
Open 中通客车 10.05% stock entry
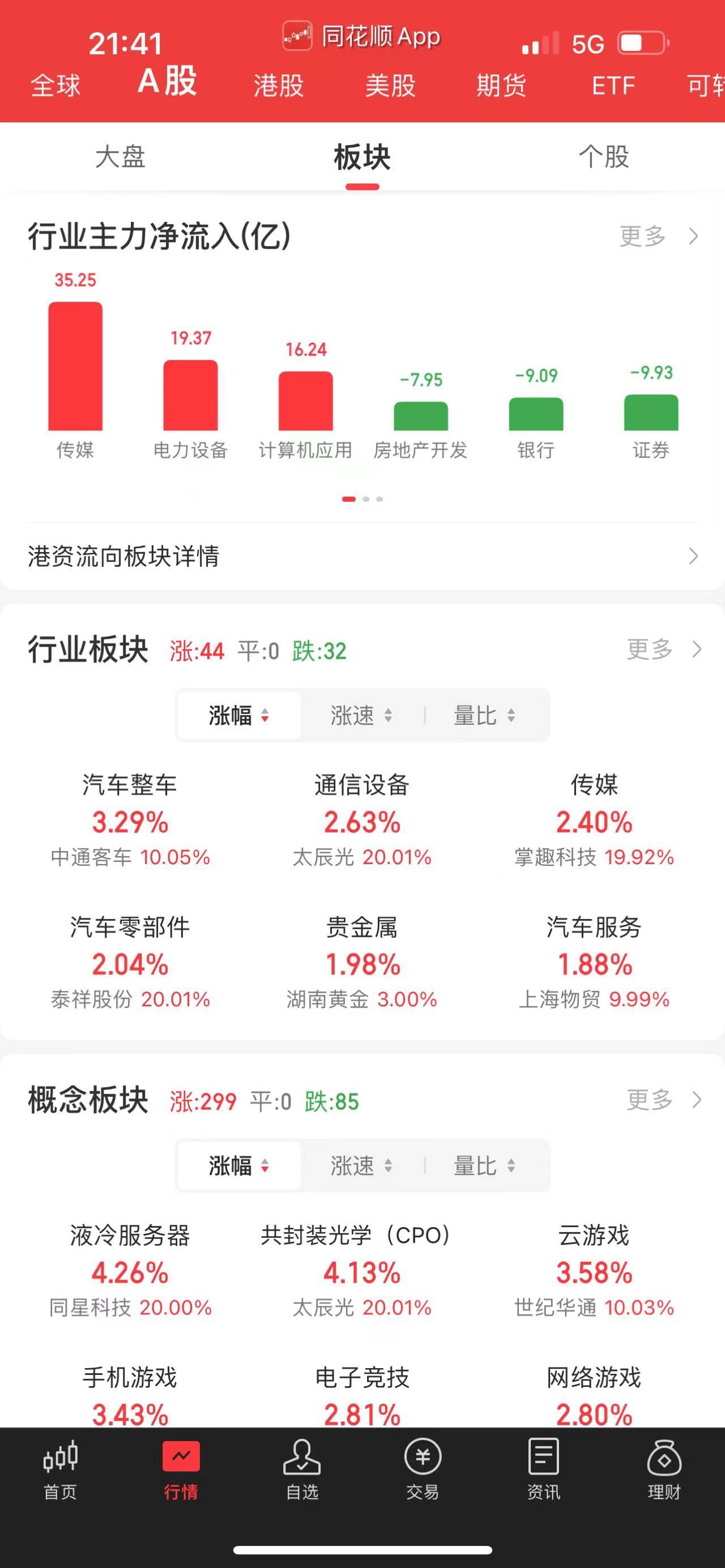(x=130, y=856)
